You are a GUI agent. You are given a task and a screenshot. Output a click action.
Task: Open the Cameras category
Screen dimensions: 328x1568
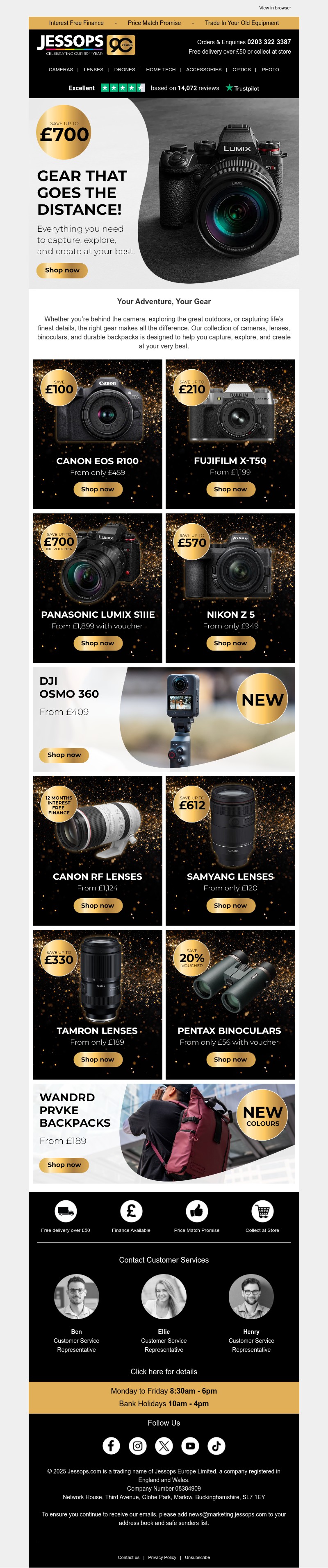[x=61, y=69]
